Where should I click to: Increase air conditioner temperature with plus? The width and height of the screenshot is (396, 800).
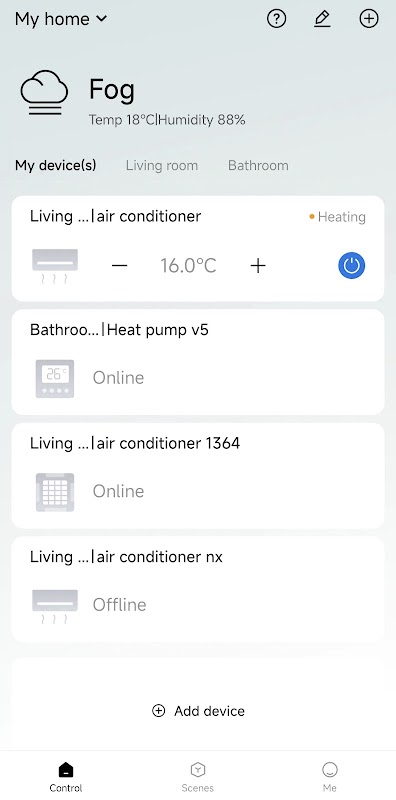click(258, 266)
